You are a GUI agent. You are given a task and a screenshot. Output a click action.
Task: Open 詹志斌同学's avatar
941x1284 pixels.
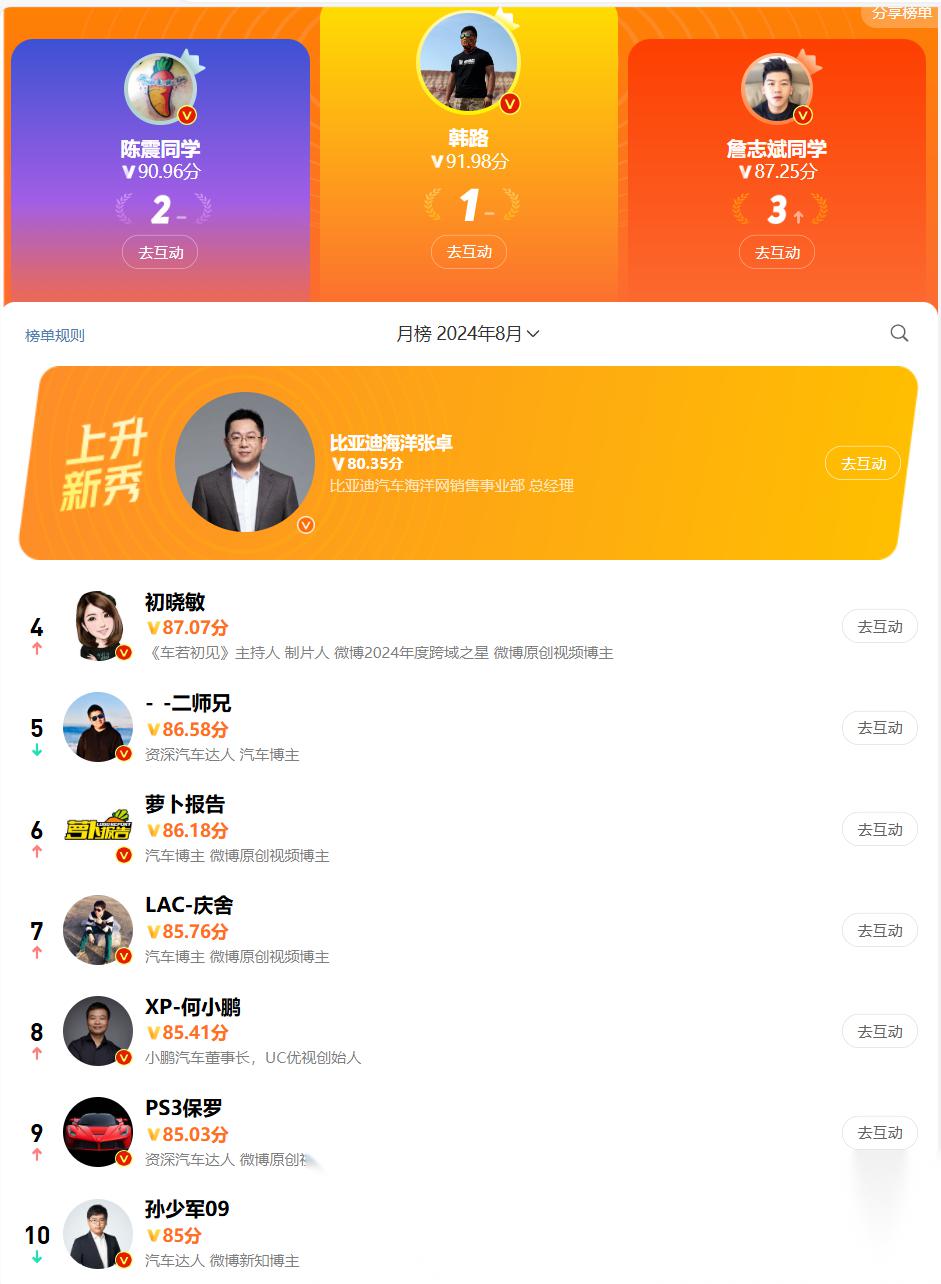(777, 88)
